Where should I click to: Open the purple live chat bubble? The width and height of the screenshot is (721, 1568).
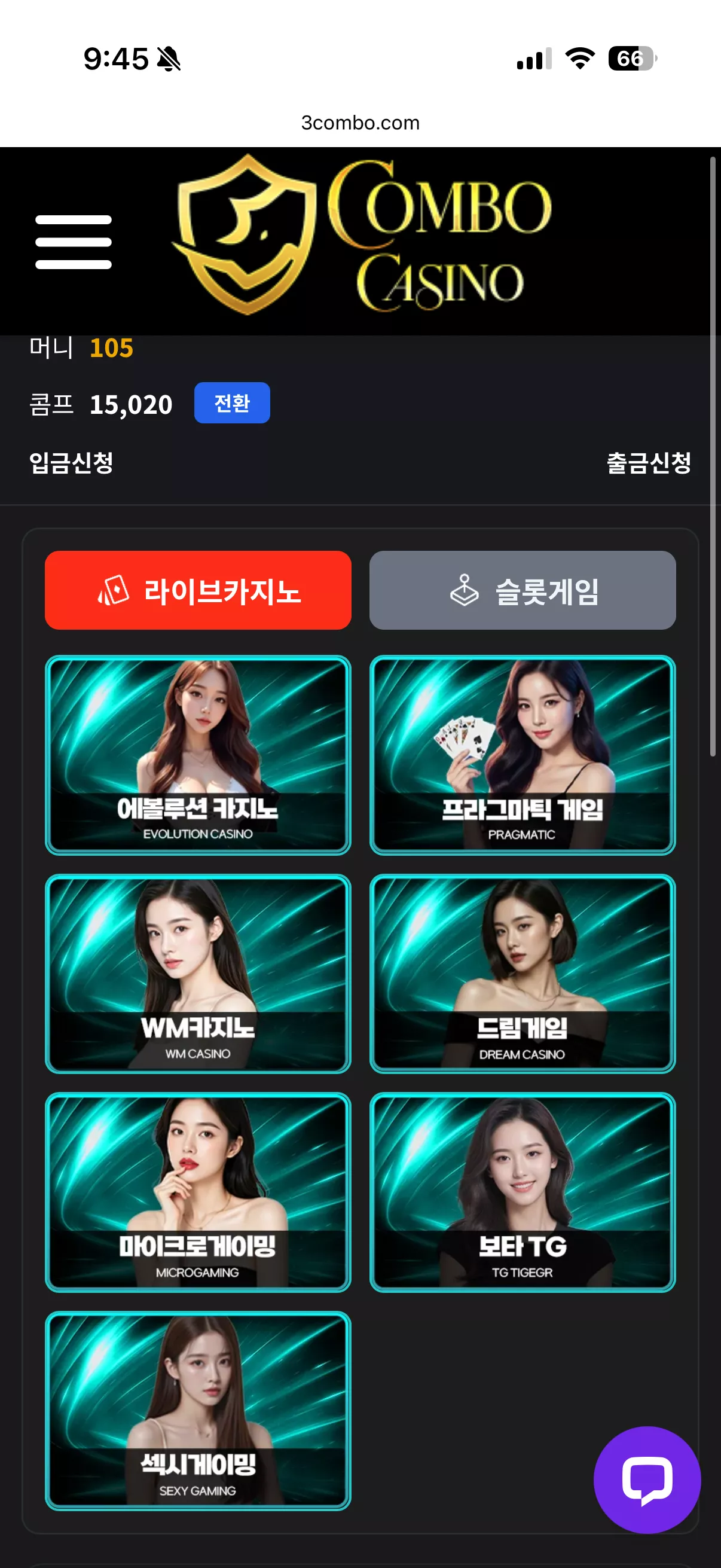[x=647, y=1479]
